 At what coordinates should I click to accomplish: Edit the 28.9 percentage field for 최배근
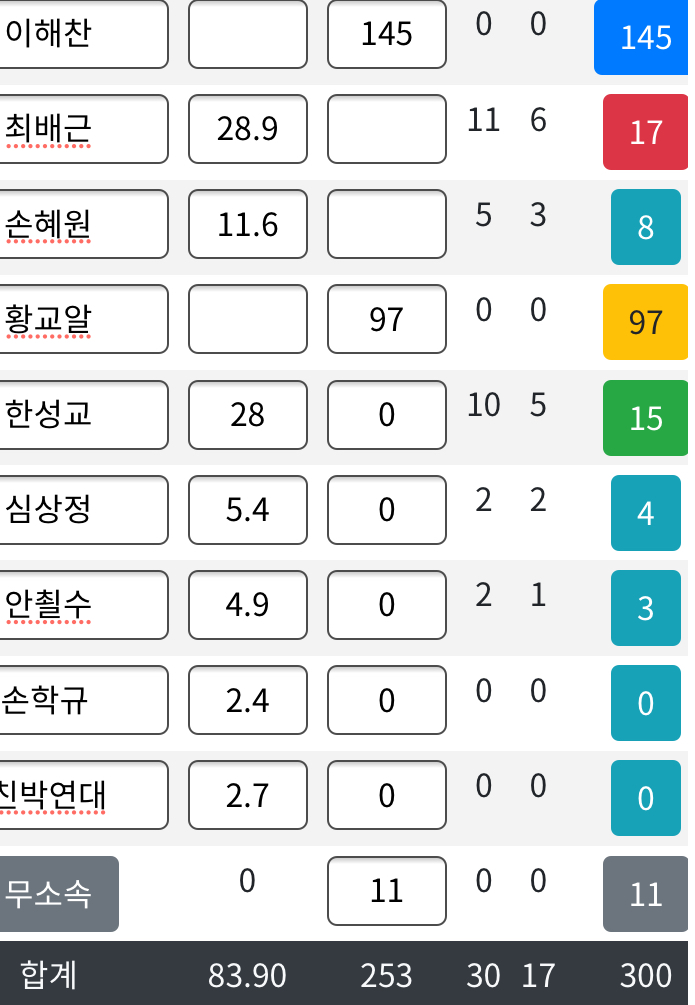[247, 129]
